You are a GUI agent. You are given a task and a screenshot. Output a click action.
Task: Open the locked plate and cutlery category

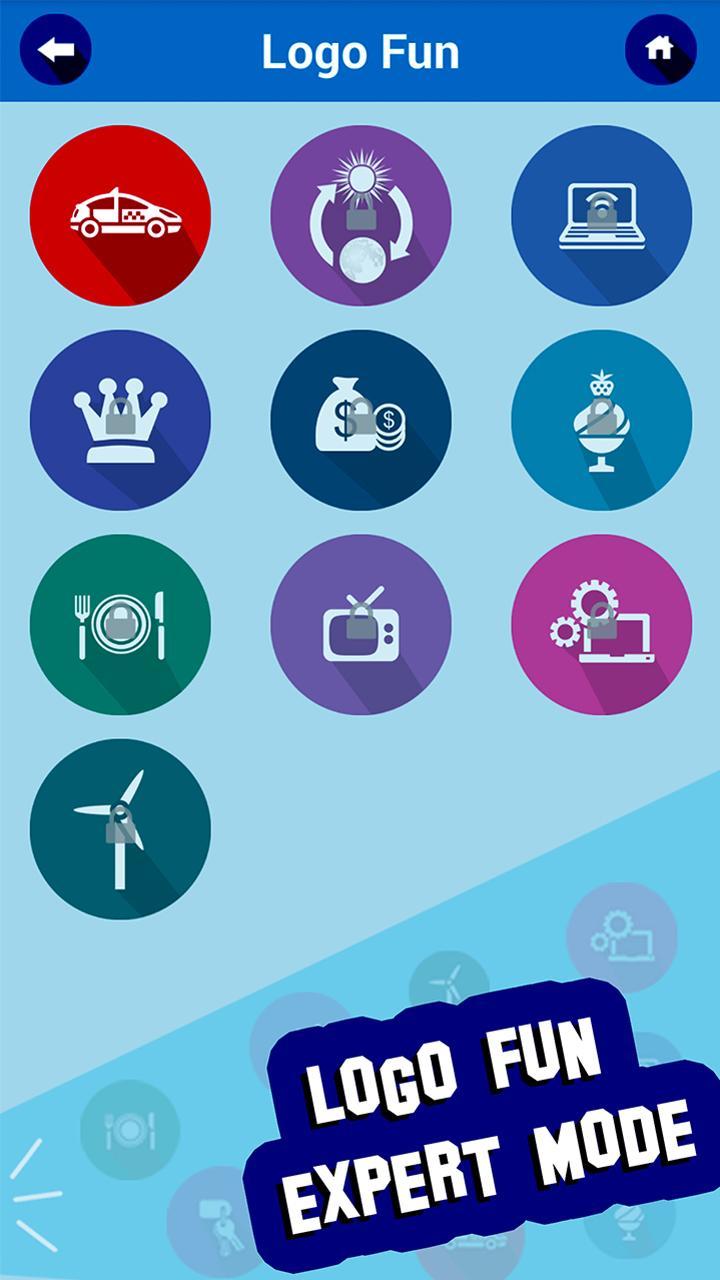click(x=120, y=625)
